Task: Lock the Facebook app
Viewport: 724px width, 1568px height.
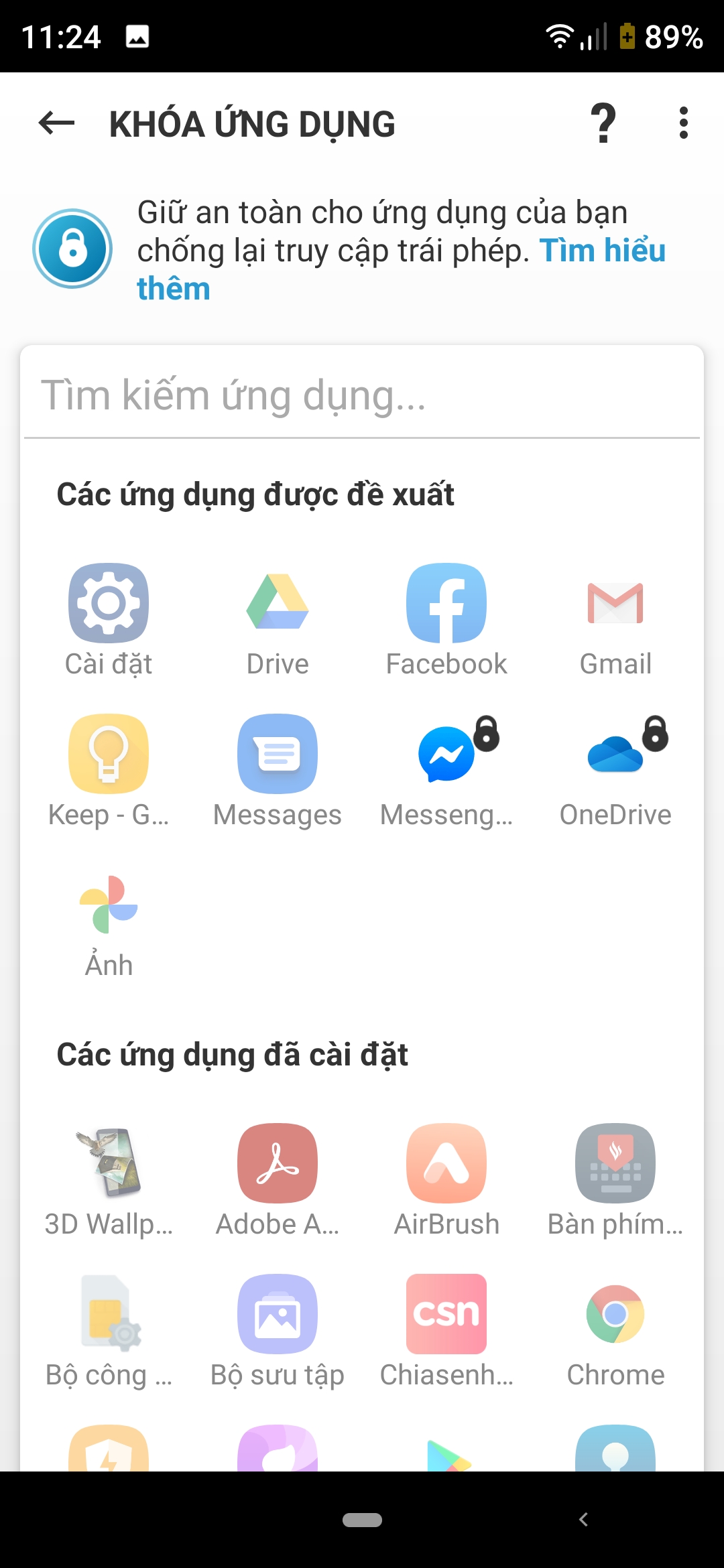Action: click(446, 603)
